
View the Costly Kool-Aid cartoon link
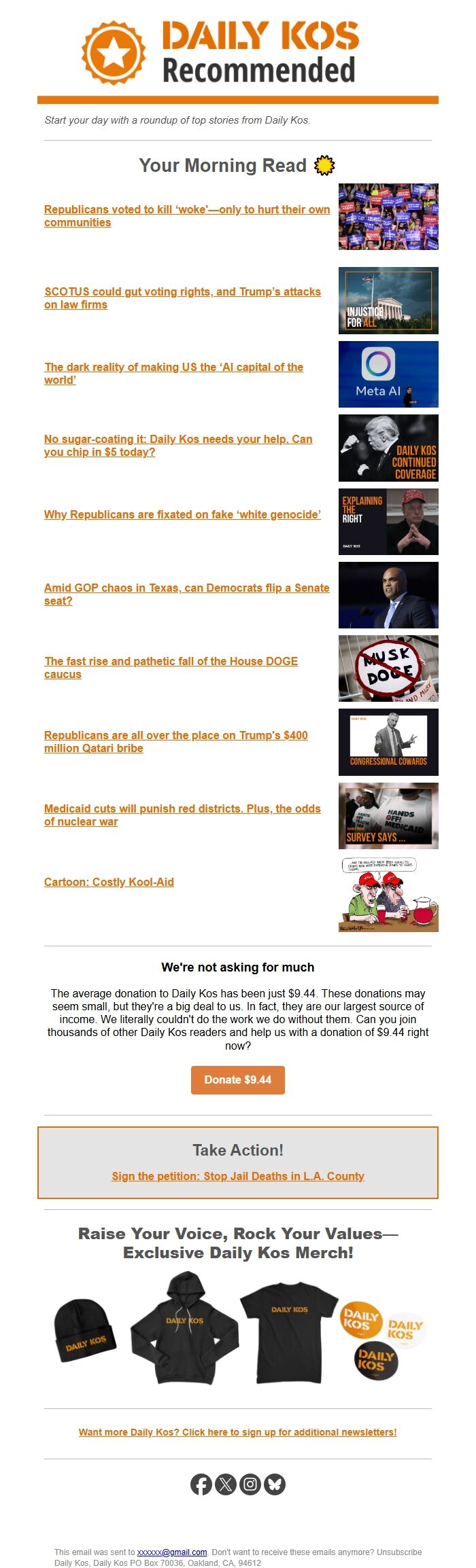tap(109, 883)
